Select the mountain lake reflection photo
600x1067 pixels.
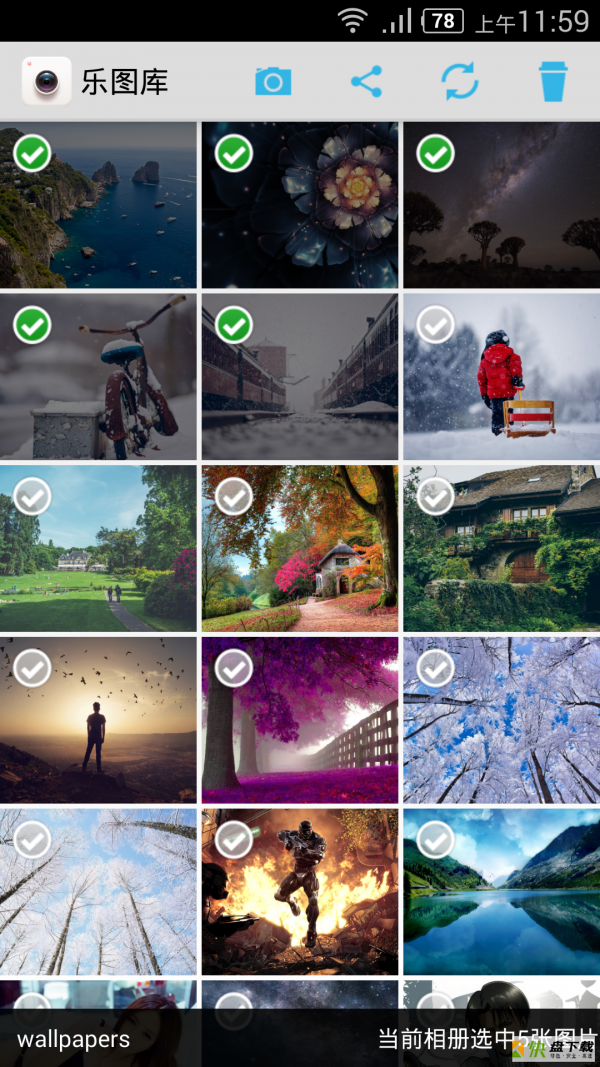tap(435, 840)
